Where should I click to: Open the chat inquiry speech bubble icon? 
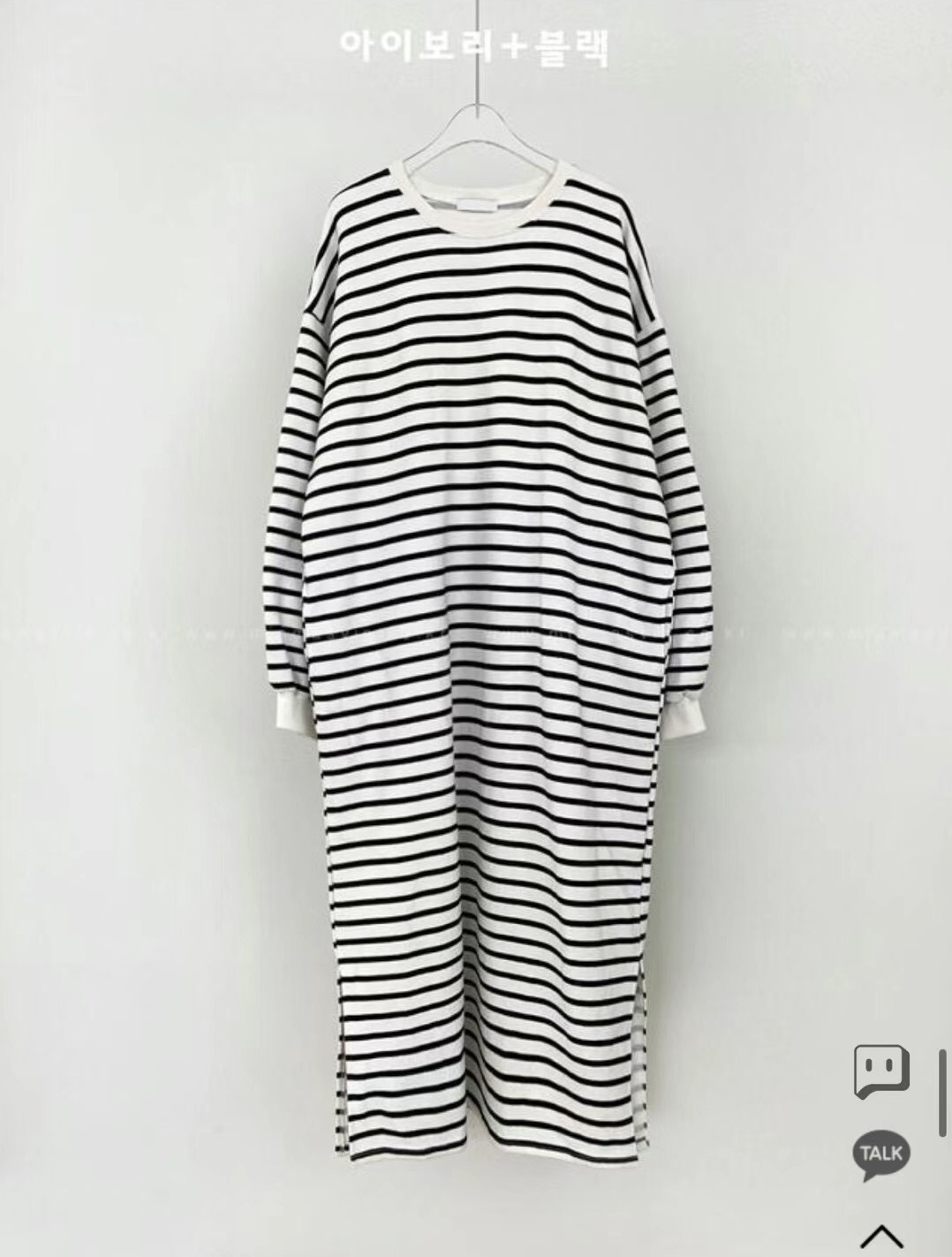pos(880,1071)
